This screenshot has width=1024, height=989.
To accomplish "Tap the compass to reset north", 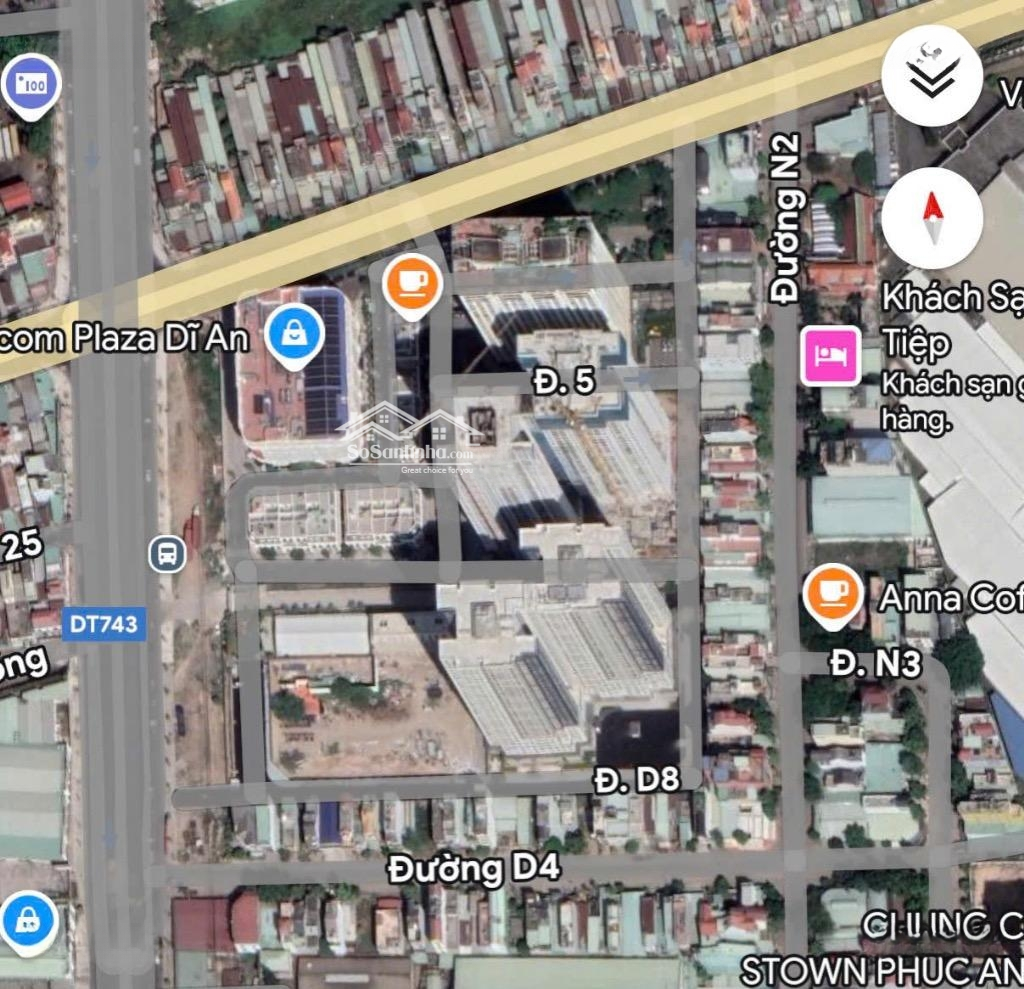I will point(932,218).
